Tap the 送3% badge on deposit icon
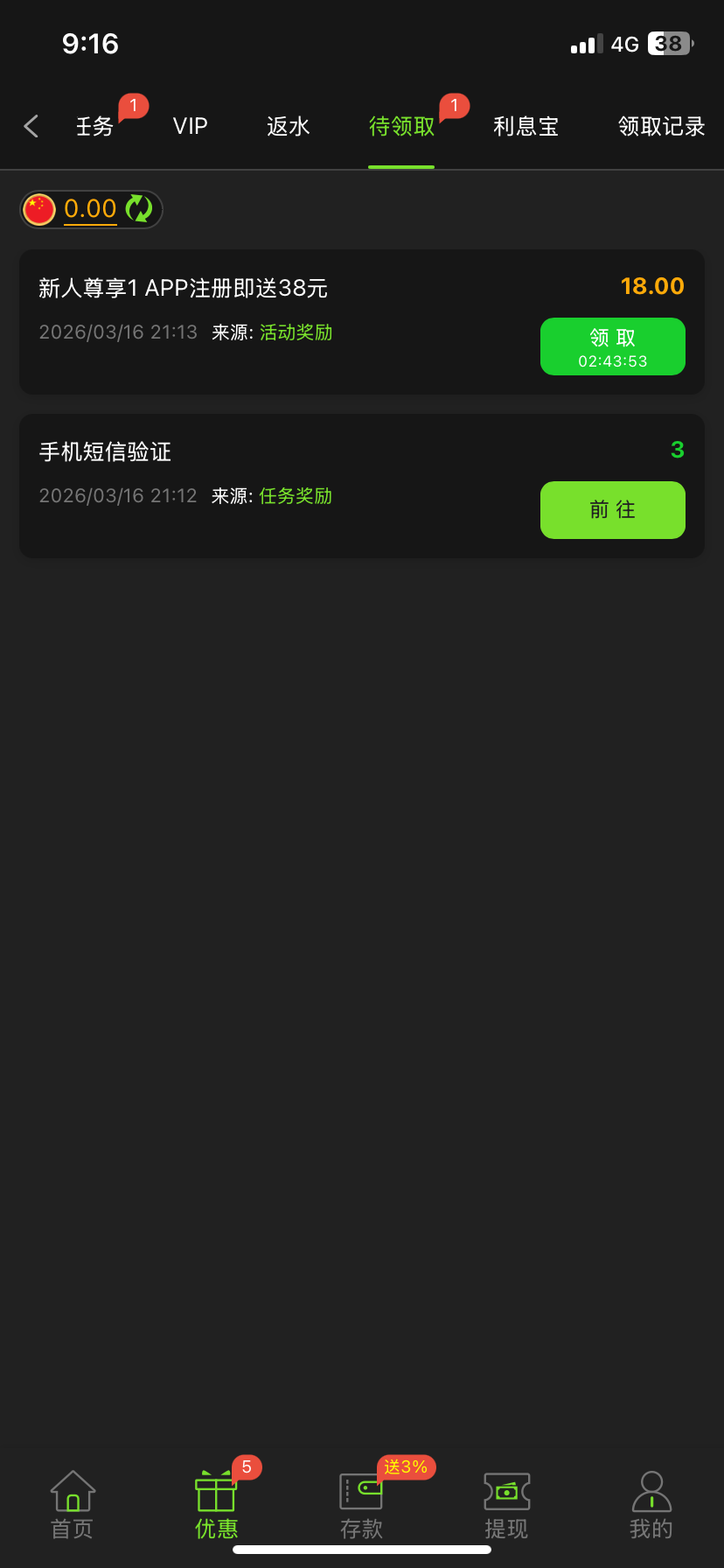Image resolution: width=724 pixels, height=1568 pixels. tap(406, 1468)
